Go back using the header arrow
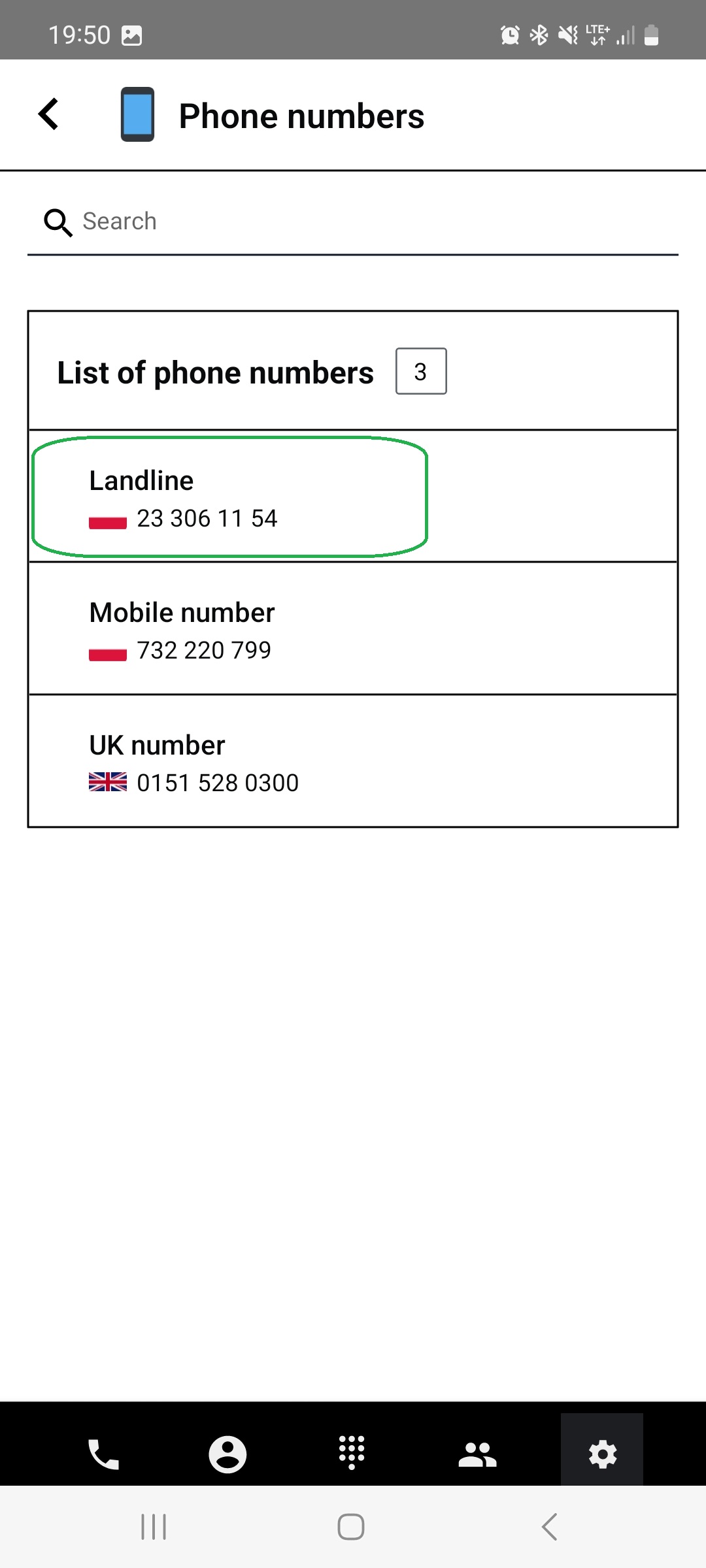Viewport: 706px width, 1568px height. pos(49,114)
